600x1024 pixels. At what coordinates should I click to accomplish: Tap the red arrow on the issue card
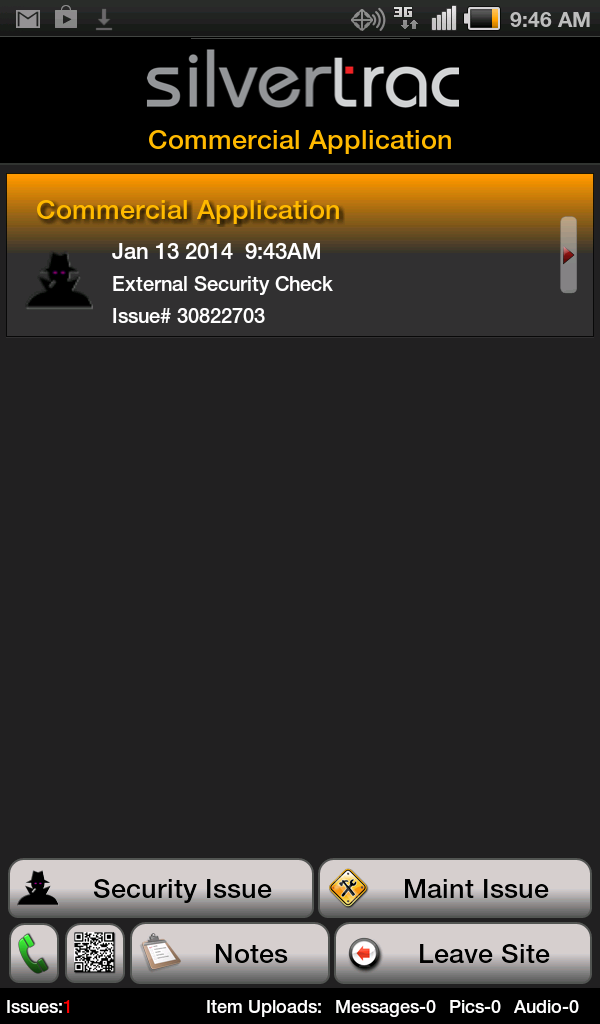click(x=569, y=255)
